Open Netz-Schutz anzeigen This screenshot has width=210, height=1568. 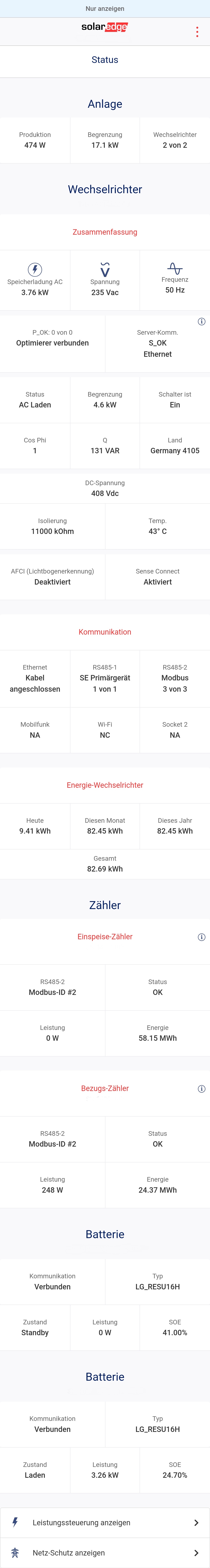coord(105,1553)
